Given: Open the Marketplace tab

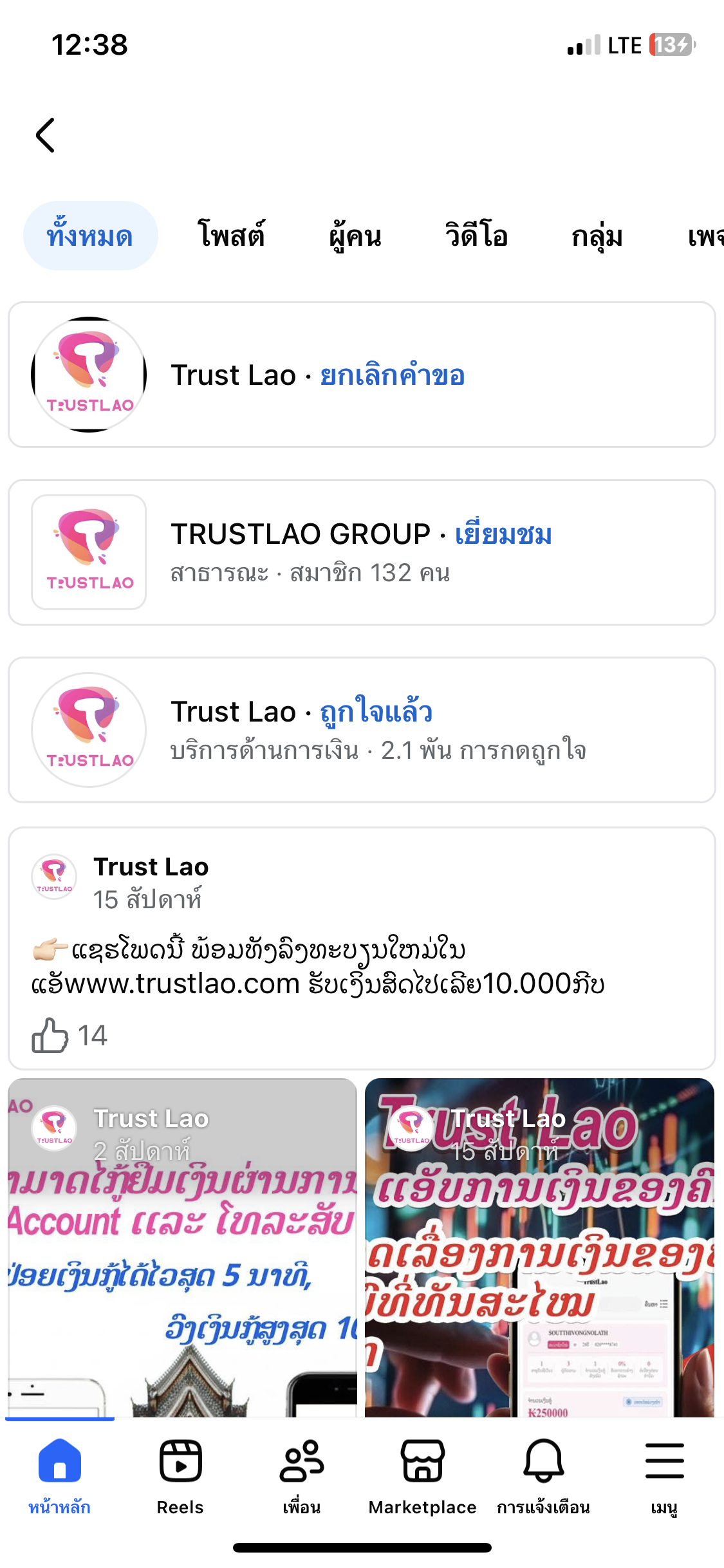Looking at the screenshot, I should point(422,1477).
